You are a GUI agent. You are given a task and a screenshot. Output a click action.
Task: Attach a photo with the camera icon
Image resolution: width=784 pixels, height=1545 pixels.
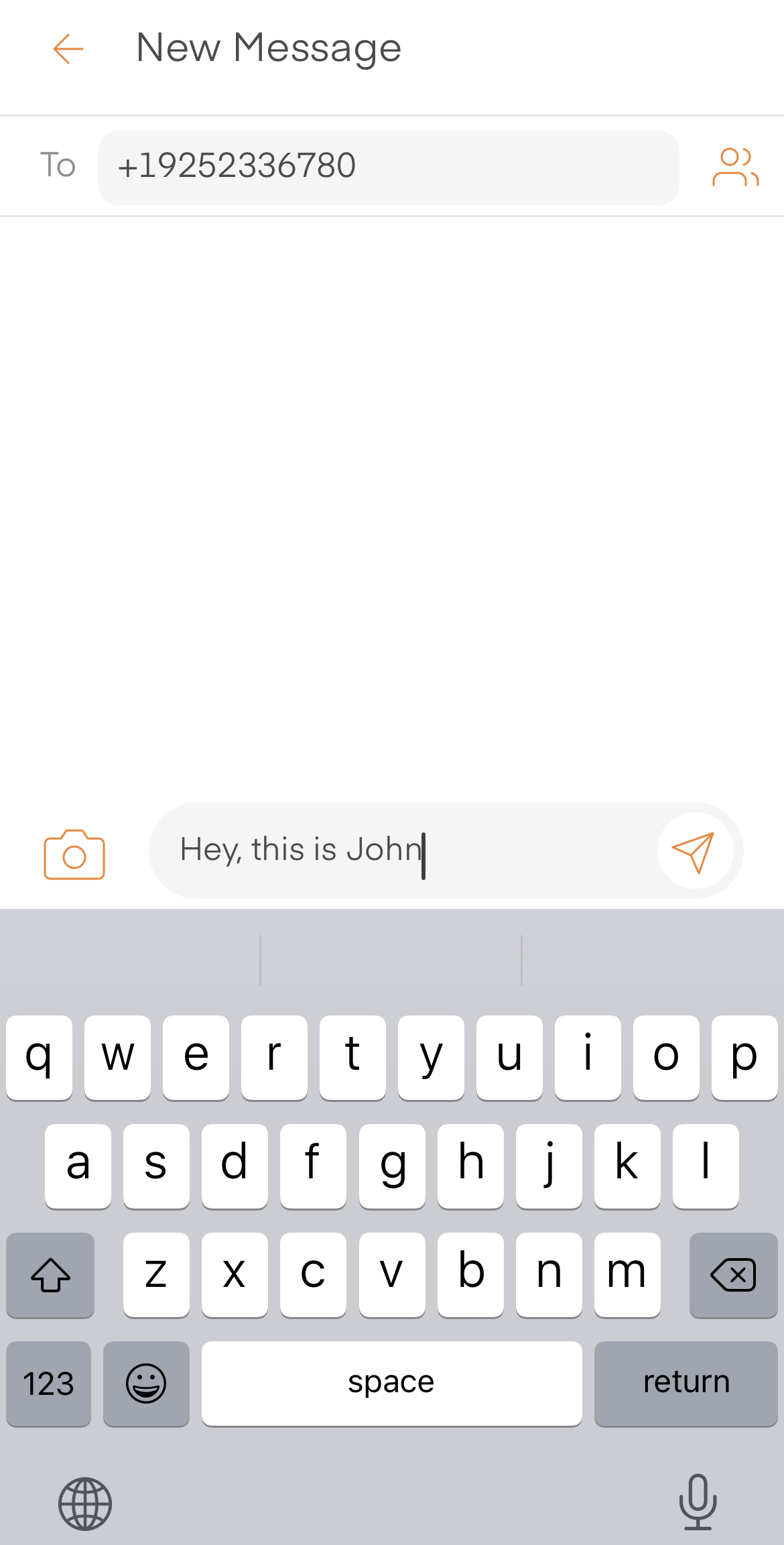coord(74,854)
